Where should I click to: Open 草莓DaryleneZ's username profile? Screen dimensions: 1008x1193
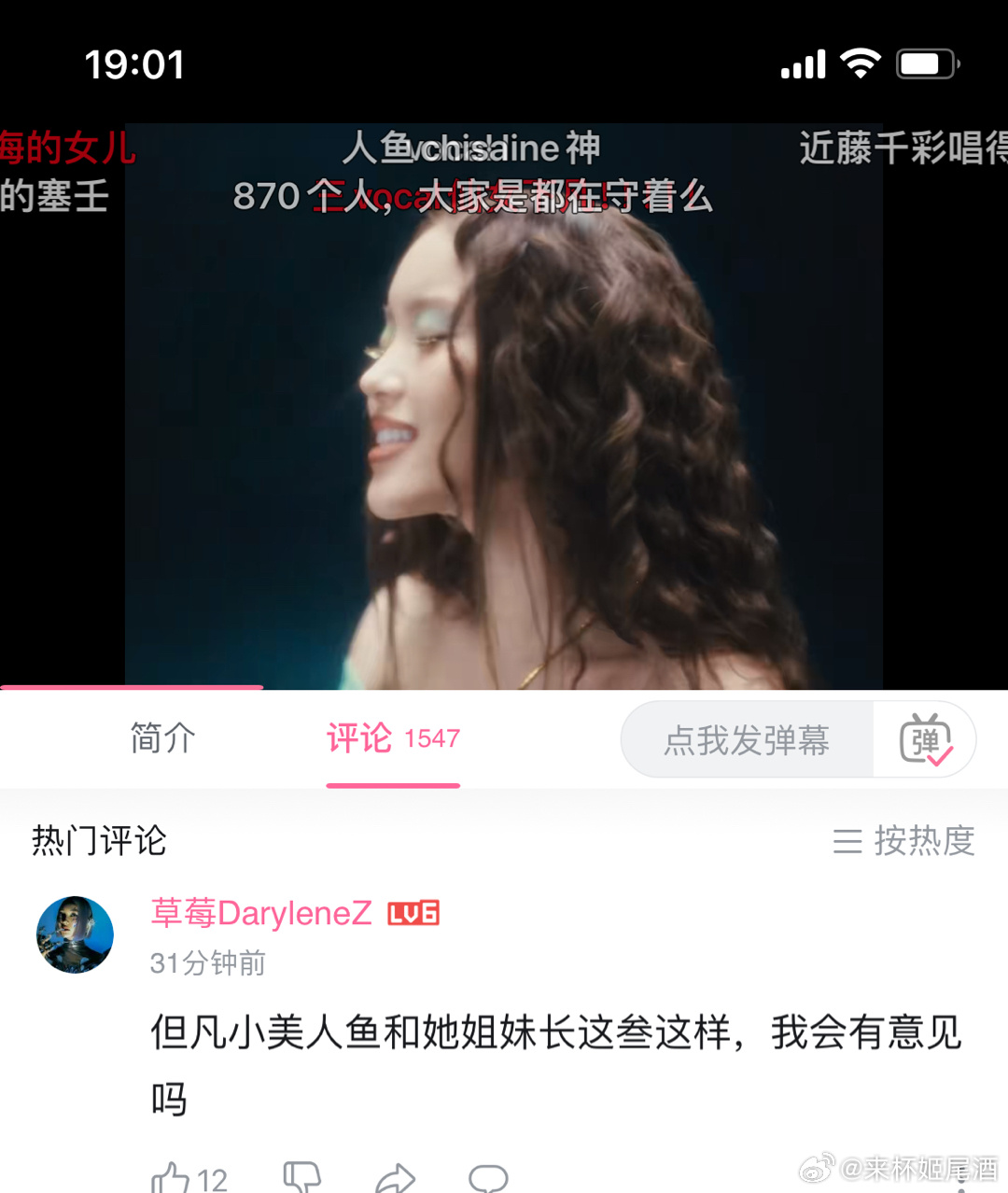pos(261,913)
